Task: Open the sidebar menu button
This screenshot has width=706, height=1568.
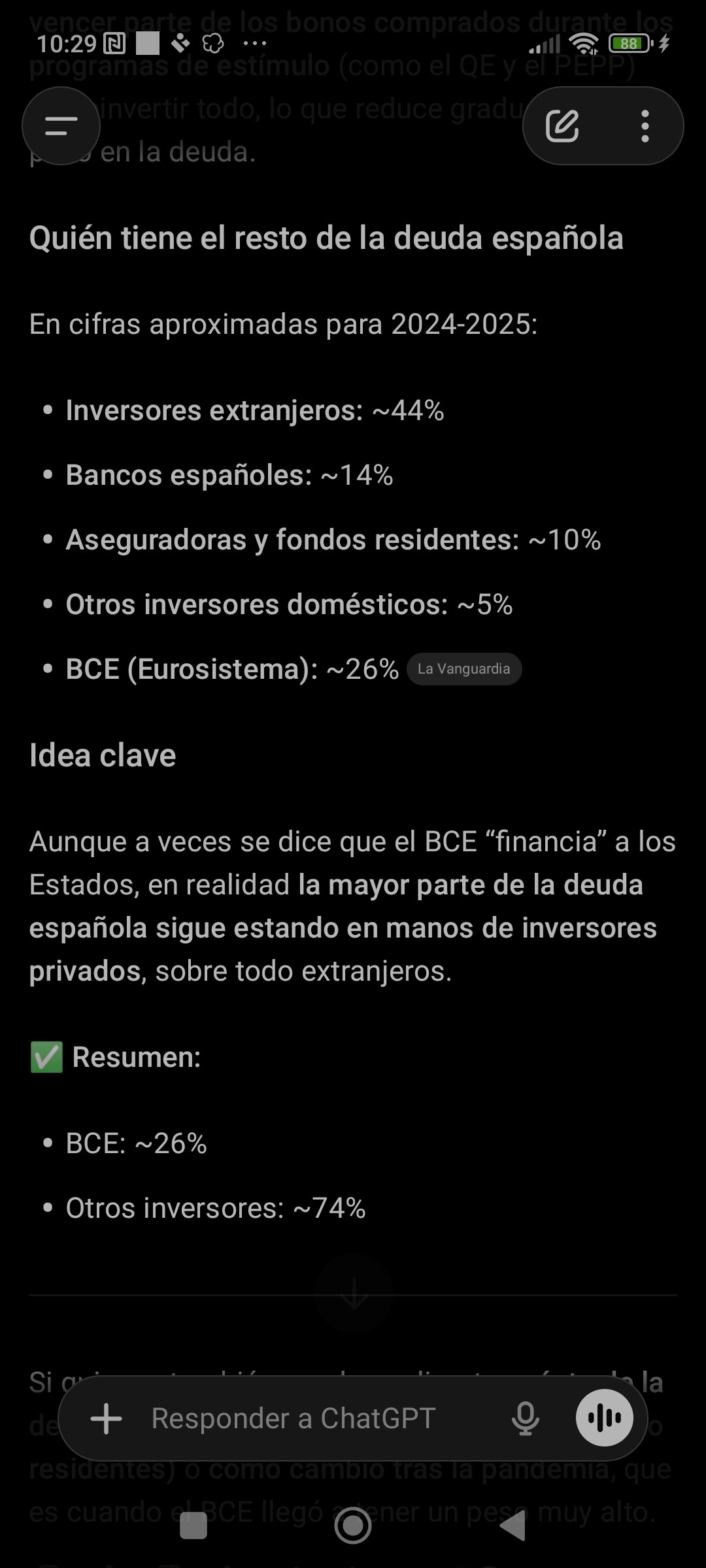Action: 61,125
